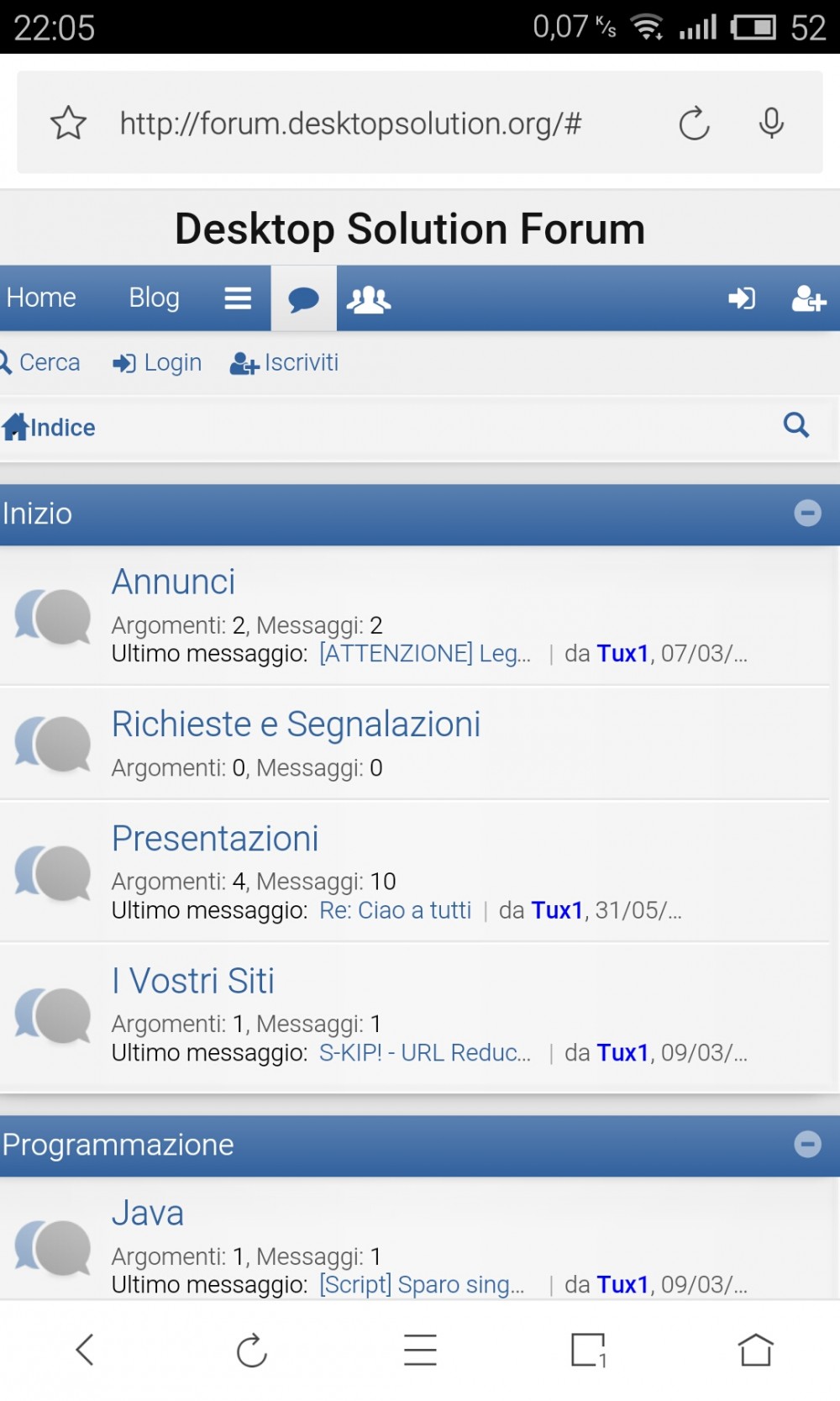Tap the magnifier icon beside Indice
The image size is (840, 1401).
[x=796, y=425]
